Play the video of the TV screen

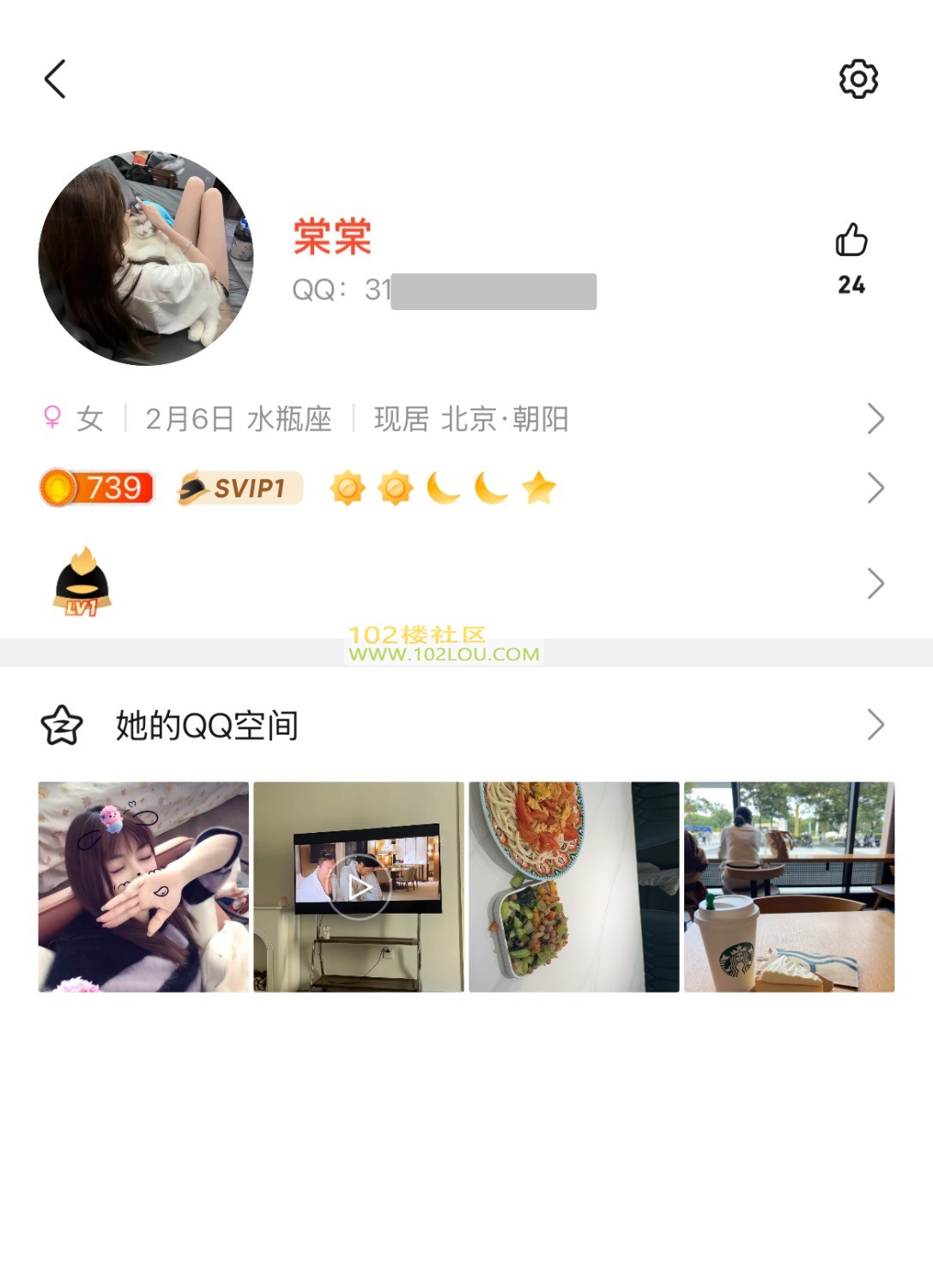[x=359, y=887]
